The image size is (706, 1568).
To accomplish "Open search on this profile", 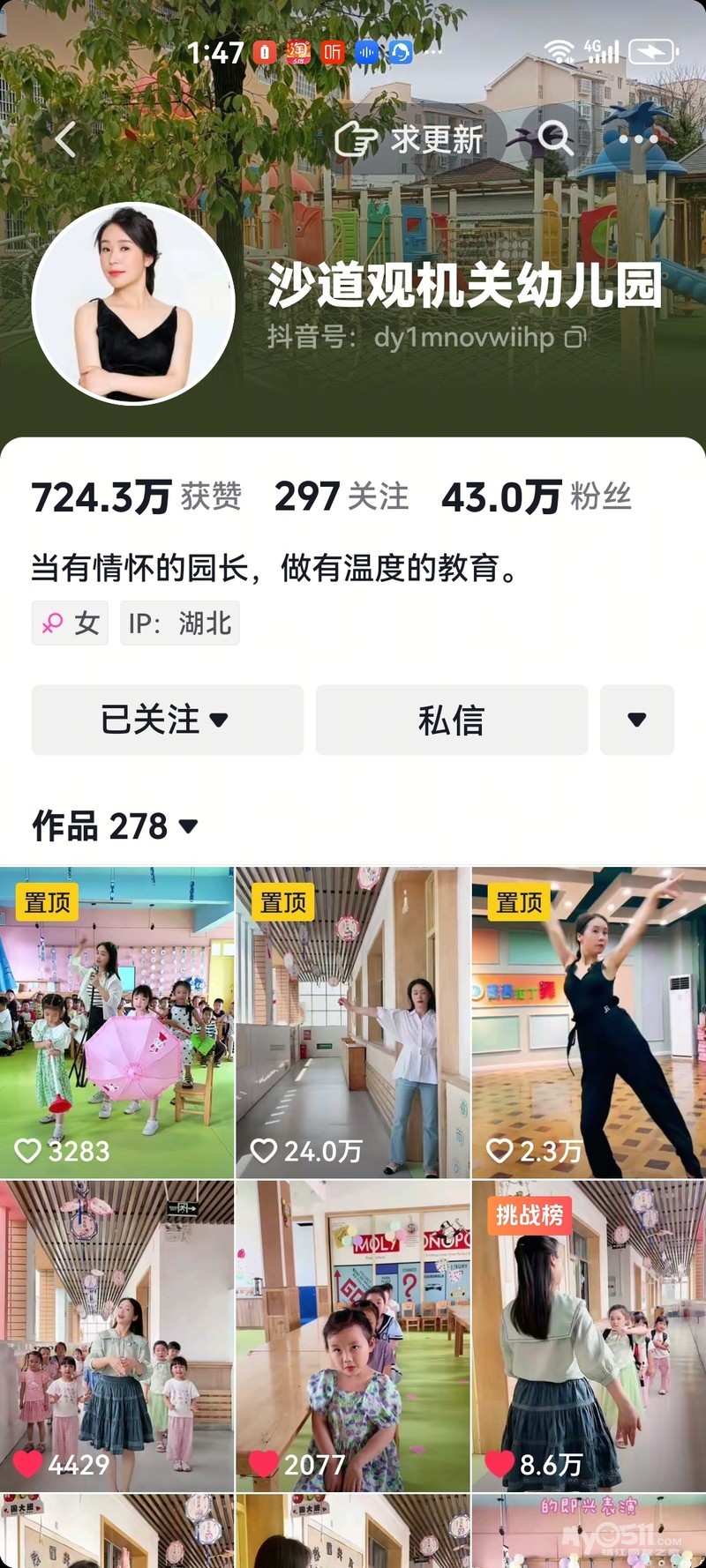I will [555, 138].
